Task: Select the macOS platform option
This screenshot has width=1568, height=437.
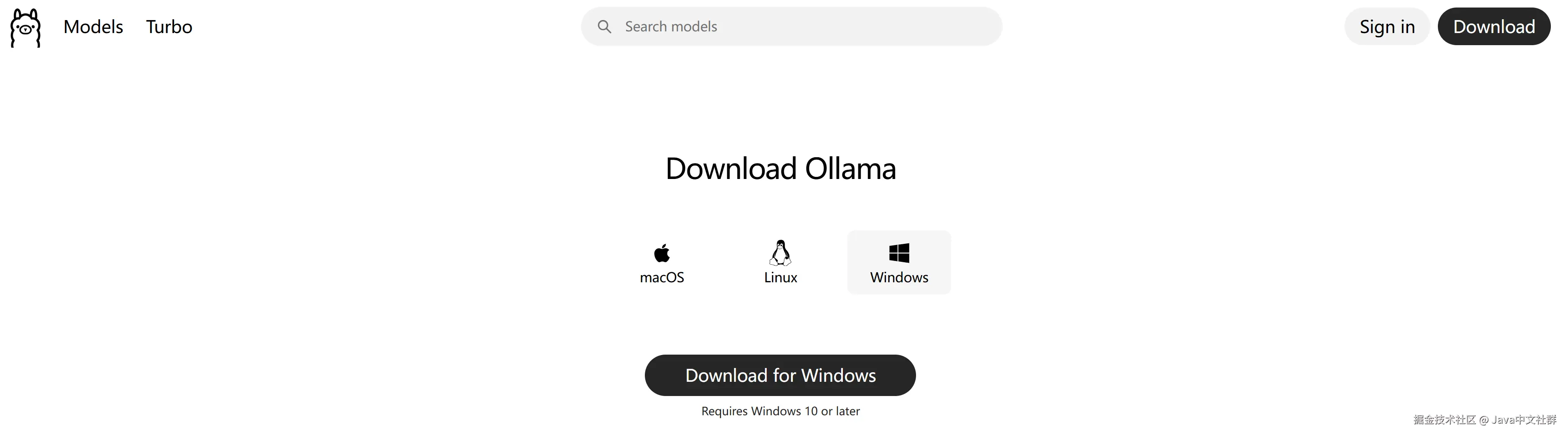Action: (x=662, y=263)
